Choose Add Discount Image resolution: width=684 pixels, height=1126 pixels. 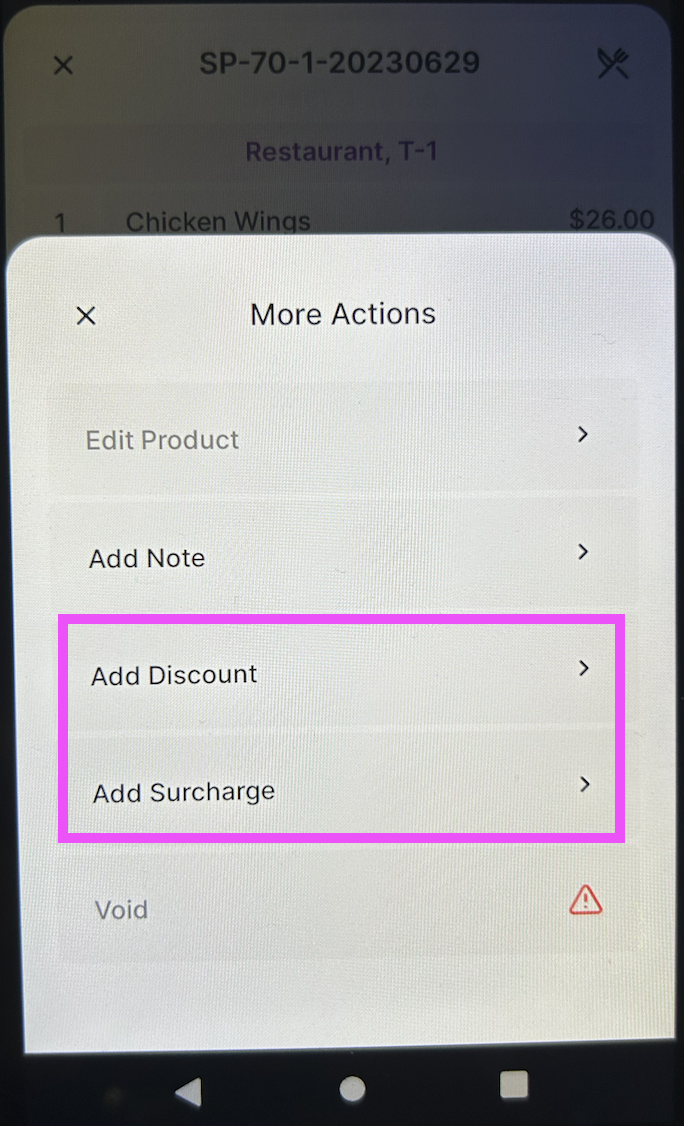coord(342,674)
